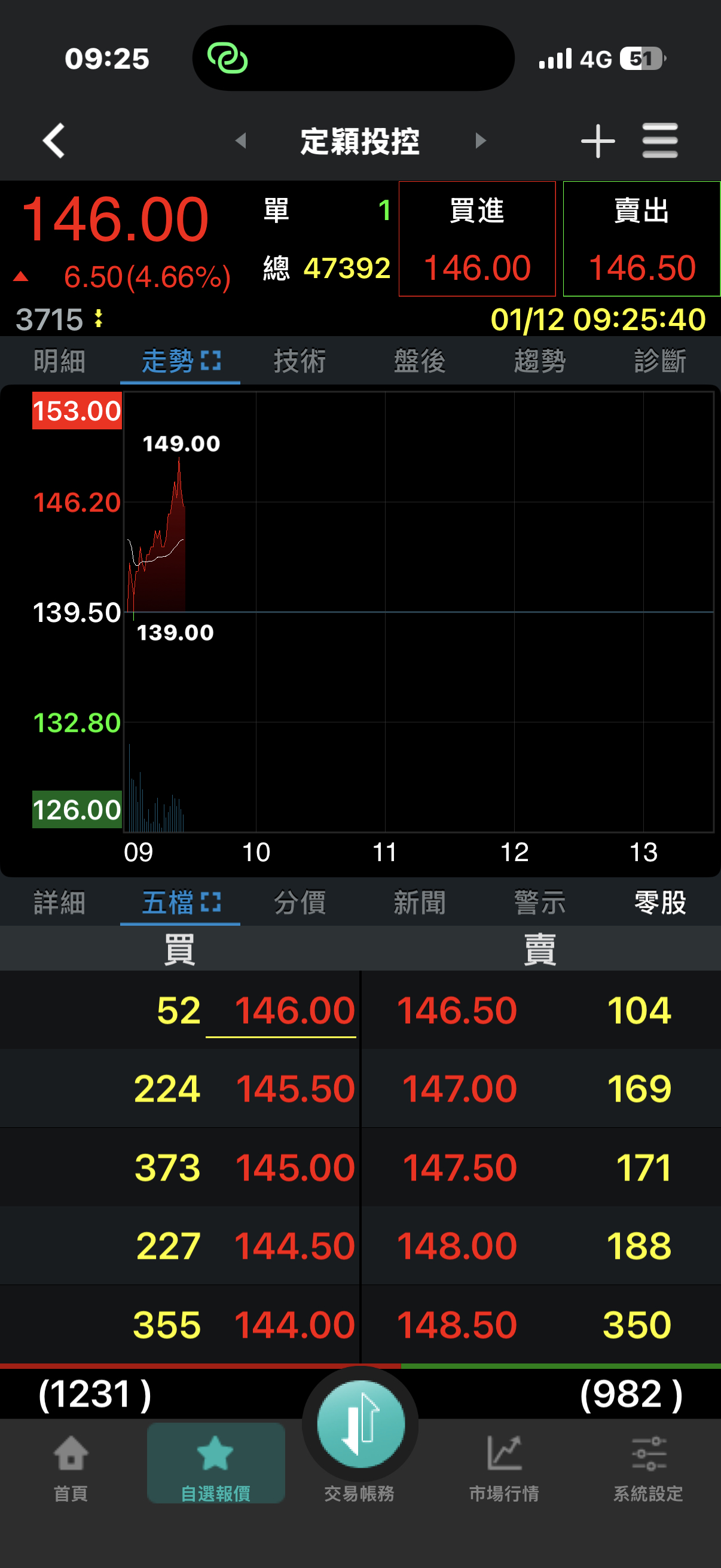Image resolution: width=721 pixels, height=1568 pixels.
Task: Switch to the previous stock with left arrow
Action: pos(242,141)
